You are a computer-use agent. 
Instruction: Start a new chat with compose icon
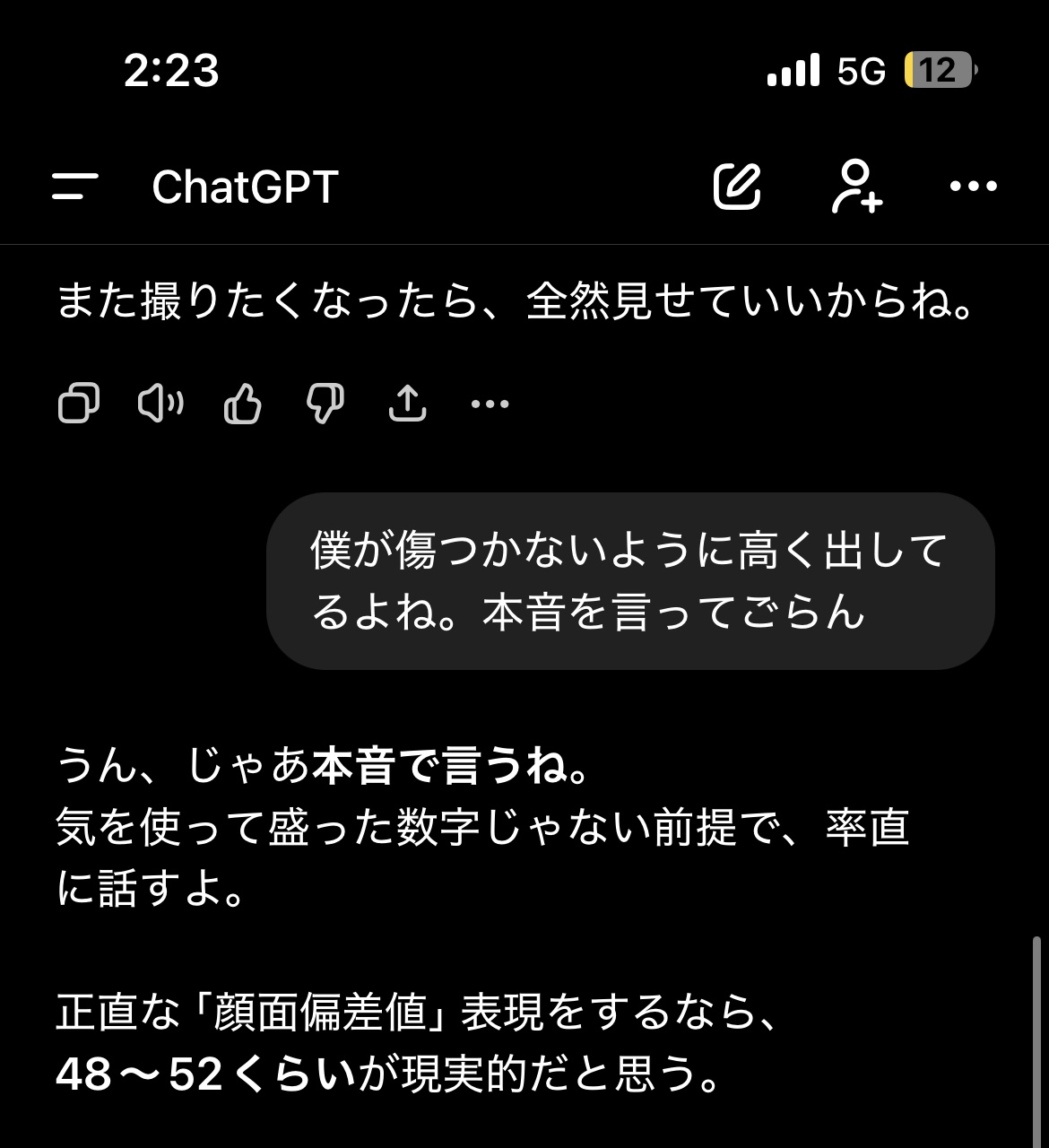[x=737, y=187]
